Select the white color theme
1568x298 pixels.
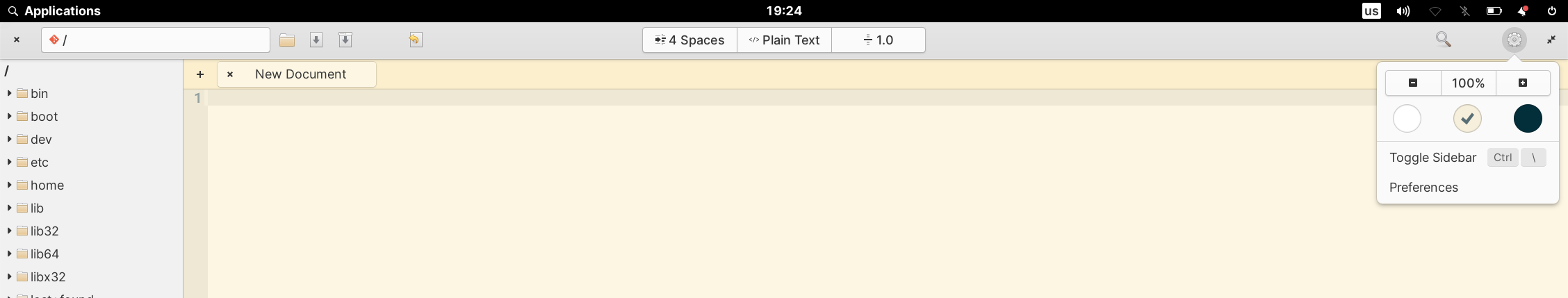(x=1407, y=119)
